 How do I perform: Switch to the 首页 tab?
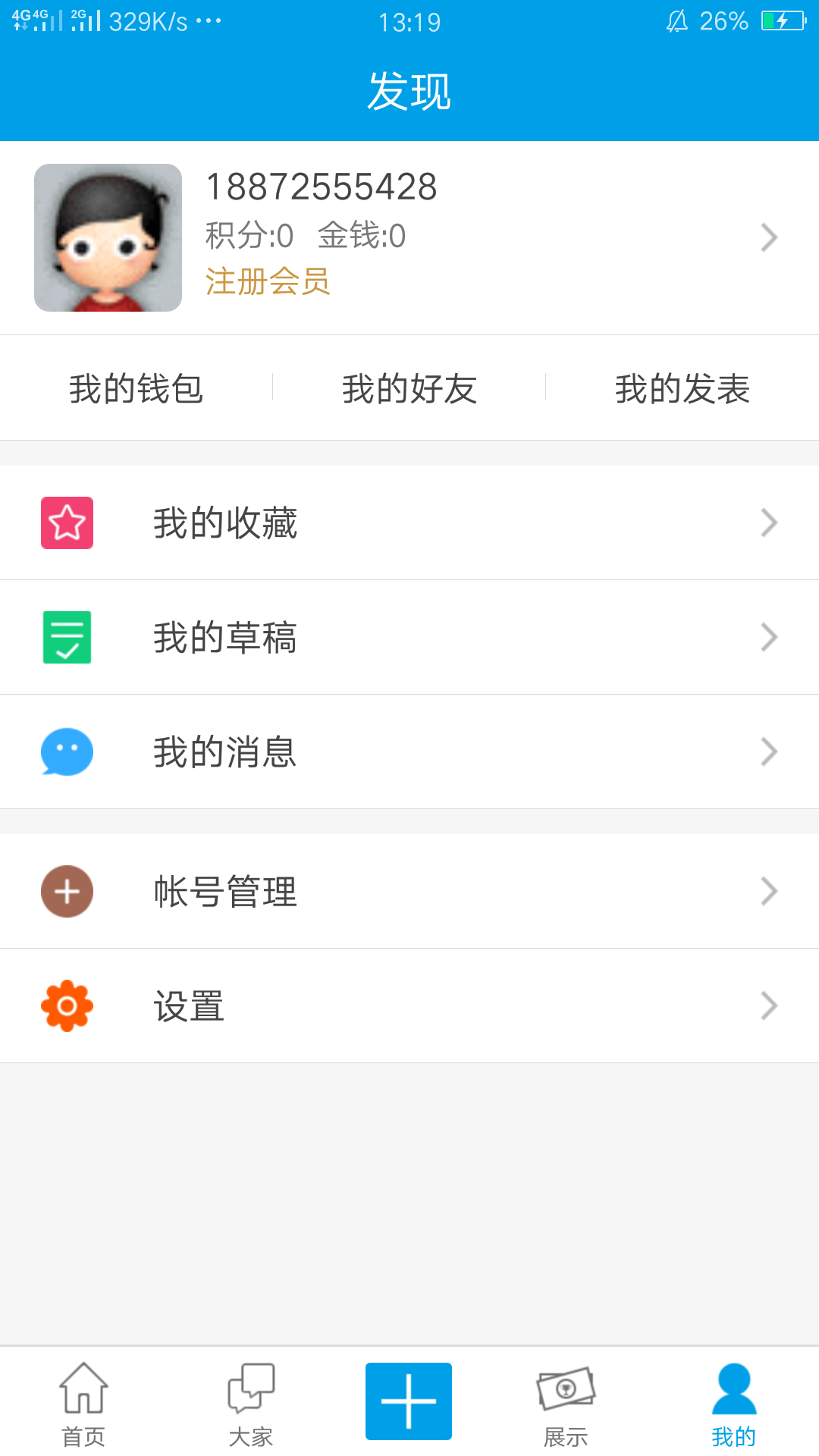pos(82,1399)
